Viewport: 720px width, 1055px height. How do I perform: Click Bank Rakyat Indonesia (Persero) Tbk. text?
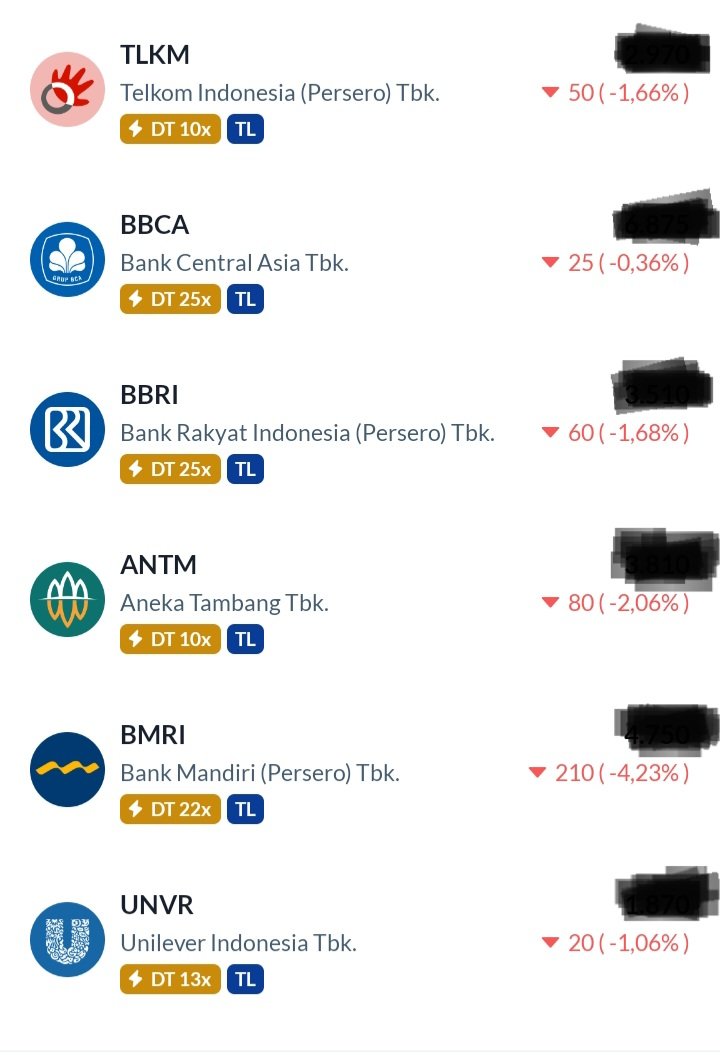pos(307,432)
